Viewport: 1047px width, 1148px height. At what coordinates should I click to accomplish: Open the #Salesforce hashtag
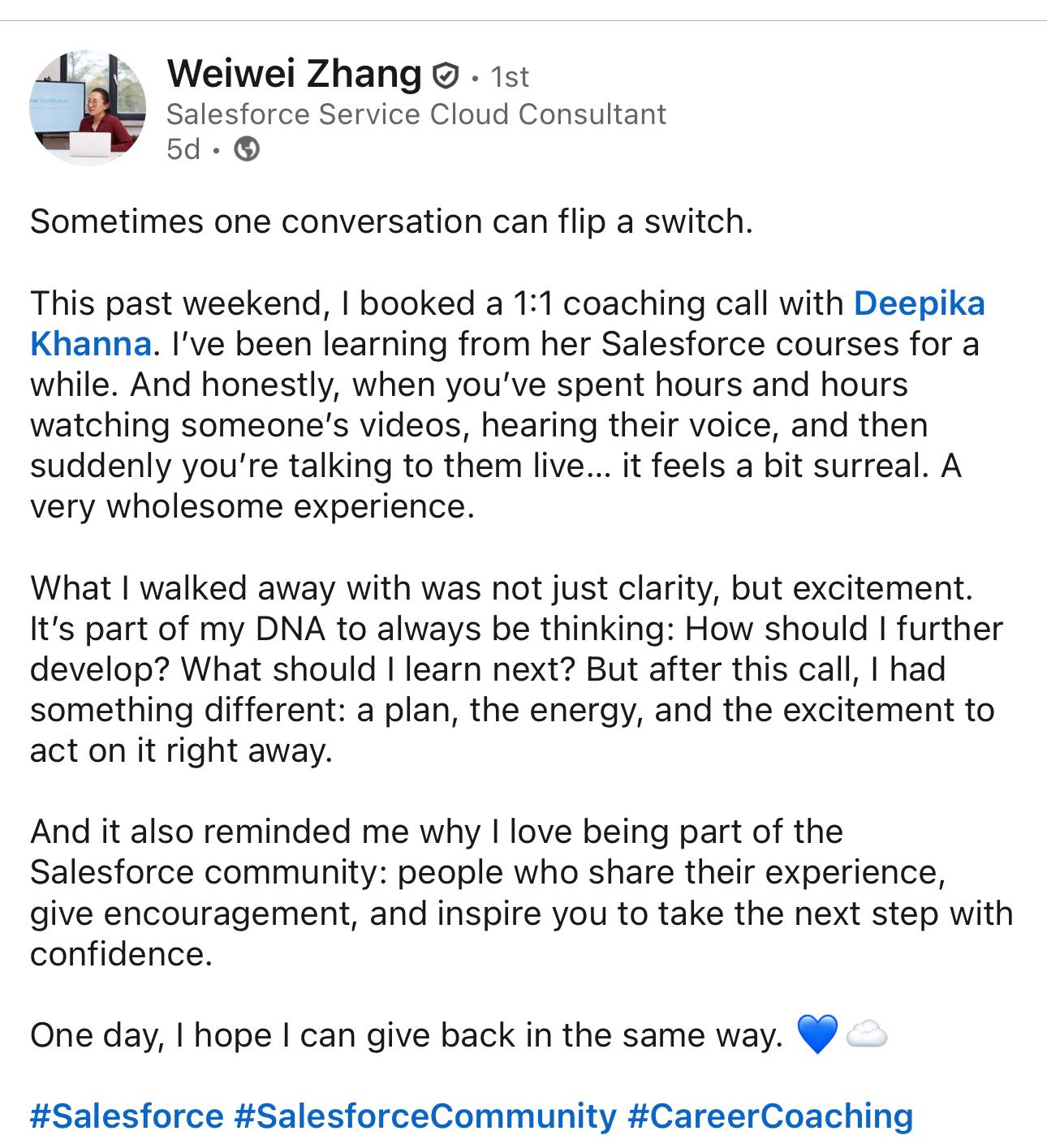127,1116
